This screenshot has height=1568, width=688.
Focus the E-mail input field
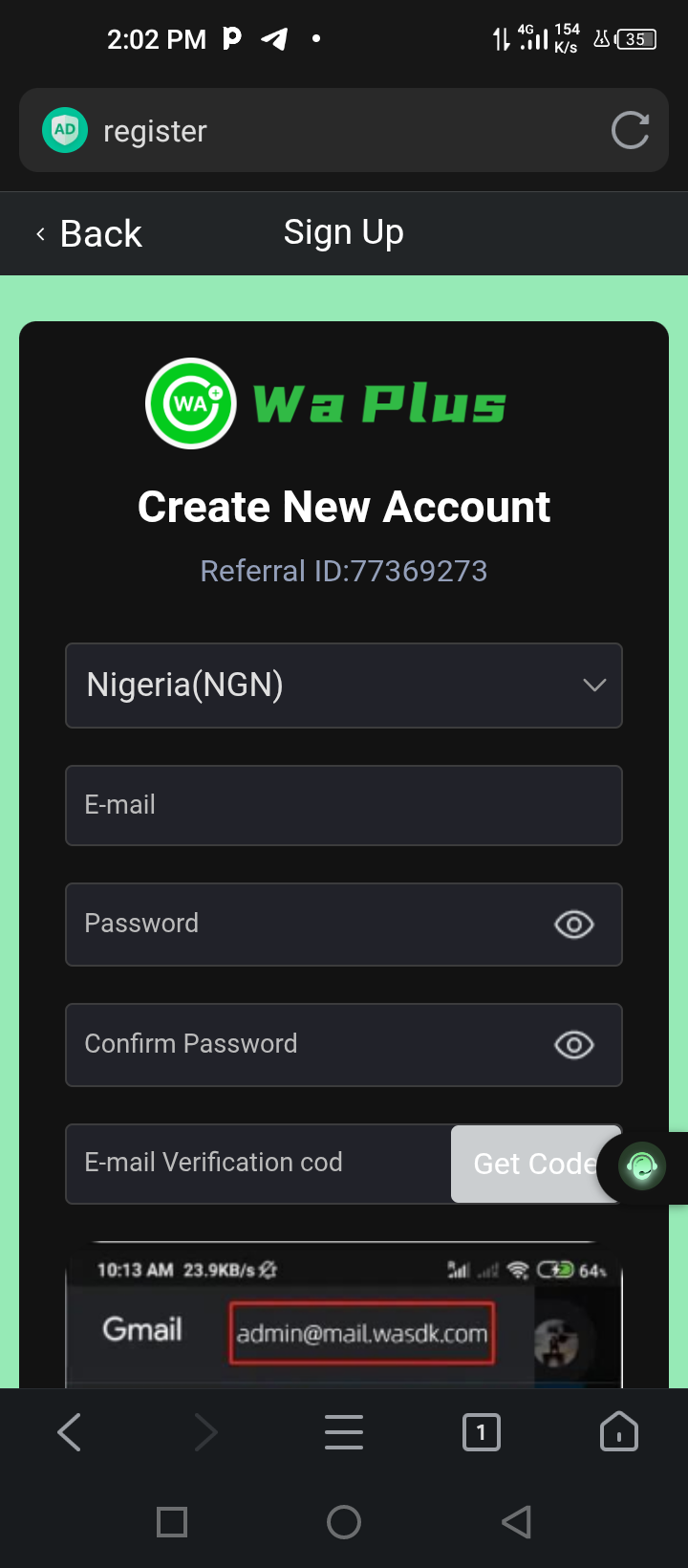pyautogui.click(x=344, y=805)
